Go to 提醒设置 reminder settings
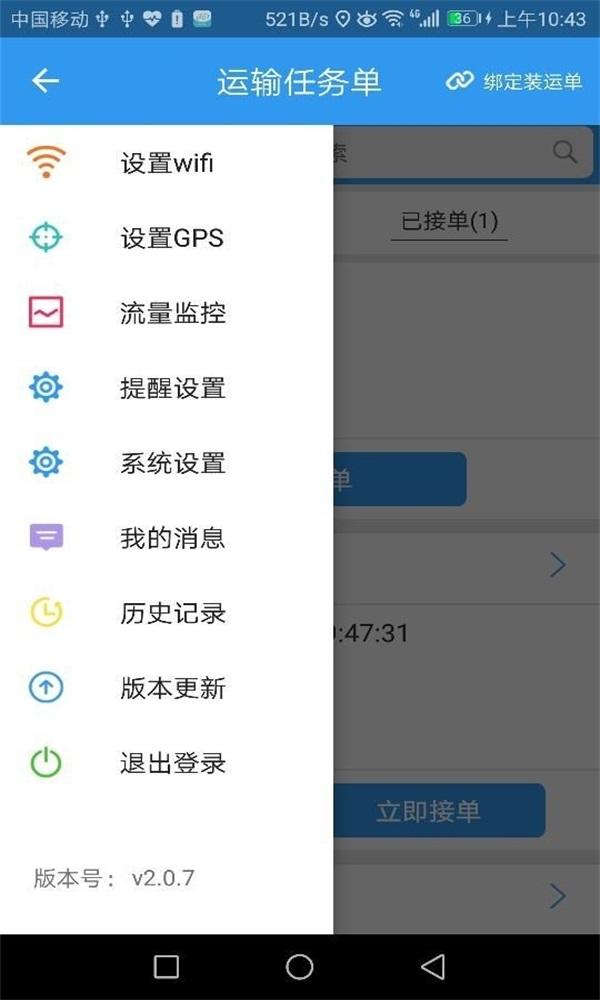 click(172, 388)
